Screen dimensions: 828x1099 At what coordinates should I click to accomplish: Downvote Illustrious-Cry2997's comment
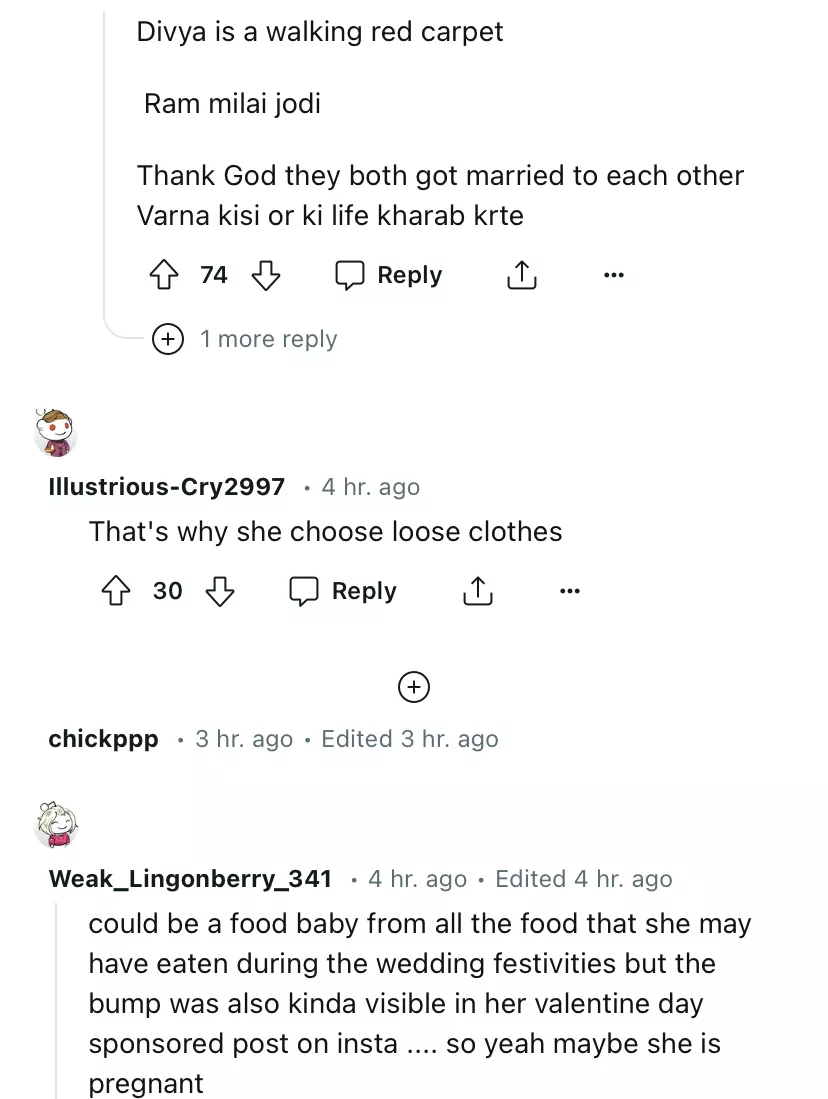click(219, 591)
